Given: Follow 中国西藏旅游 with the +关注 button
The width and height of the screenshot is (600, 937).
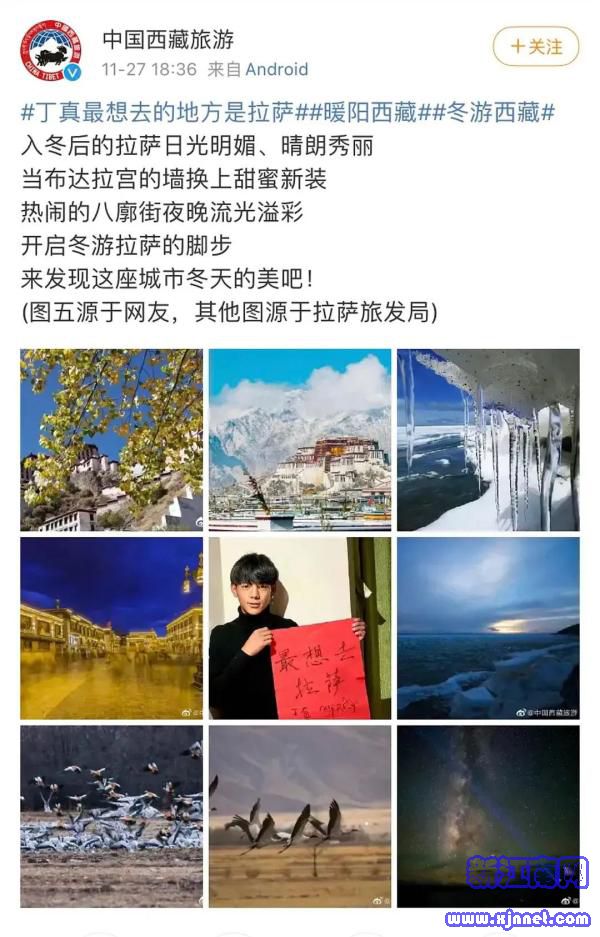Looking at the screenshot, I should click(x=535, y=46).
